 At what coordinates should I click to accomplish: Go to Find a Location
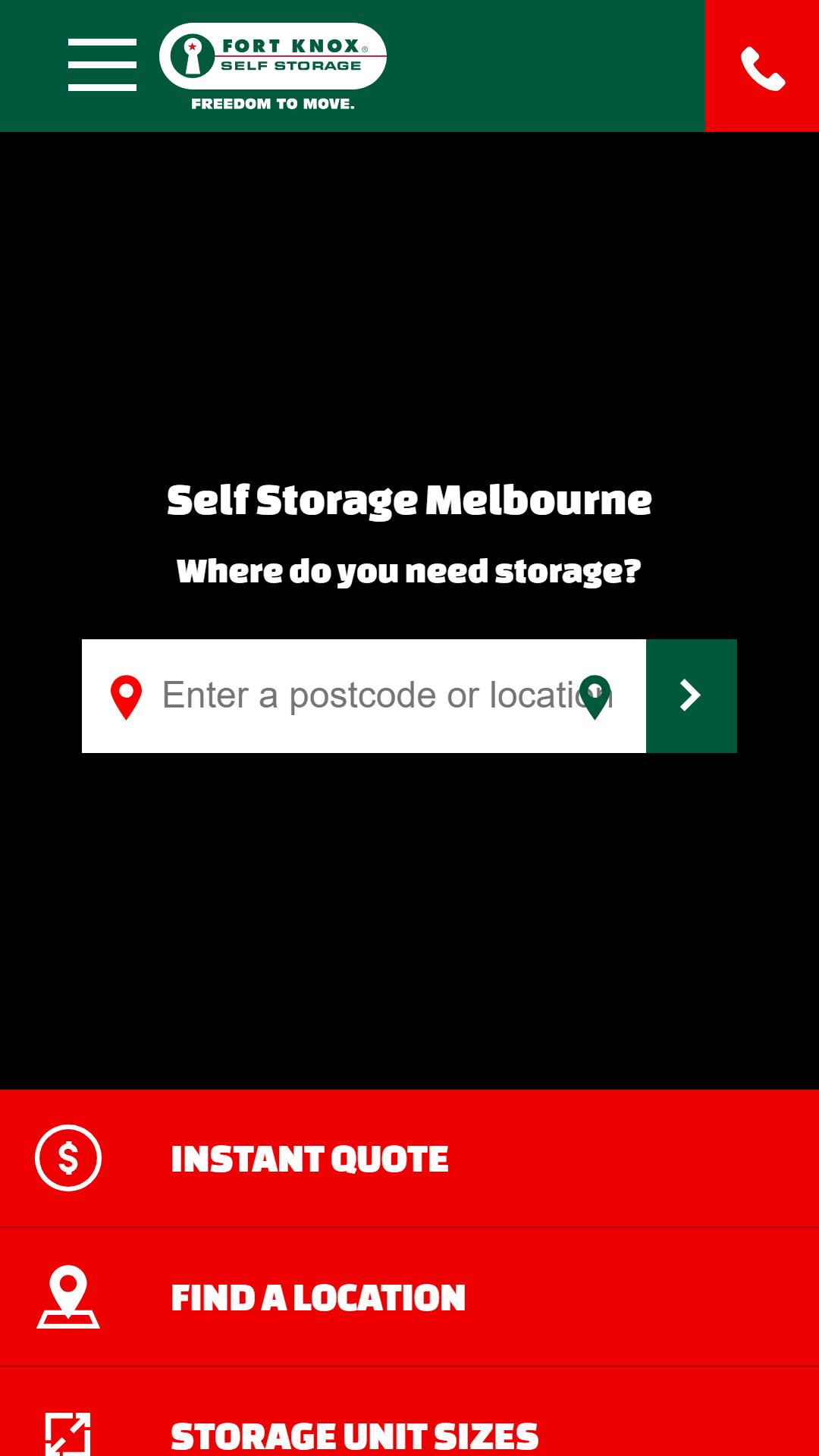point(409,1297)
